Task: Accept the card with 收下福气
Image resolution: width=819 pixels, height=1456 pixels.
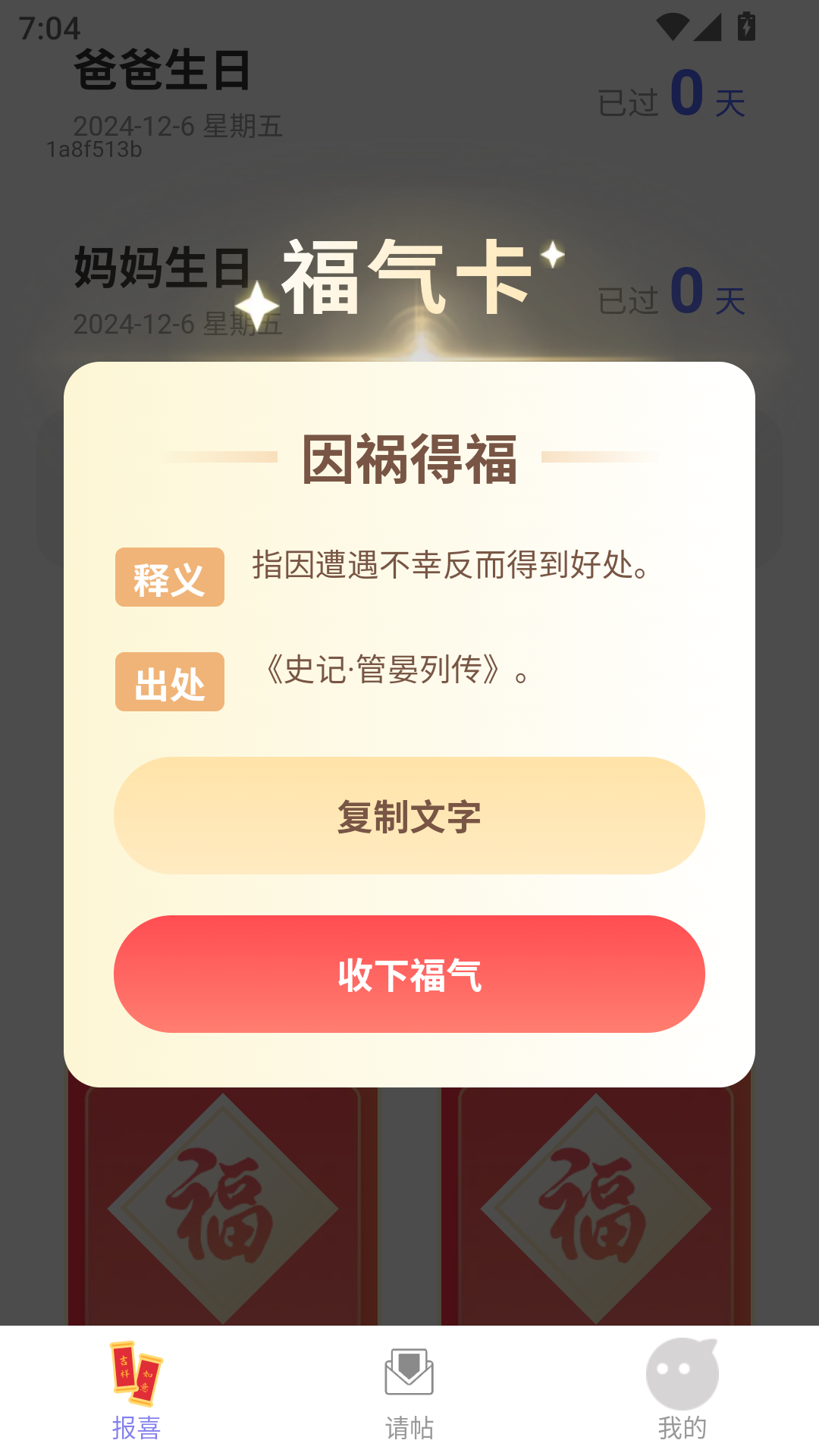Action: pyautogui.click(x=409, y=974)
